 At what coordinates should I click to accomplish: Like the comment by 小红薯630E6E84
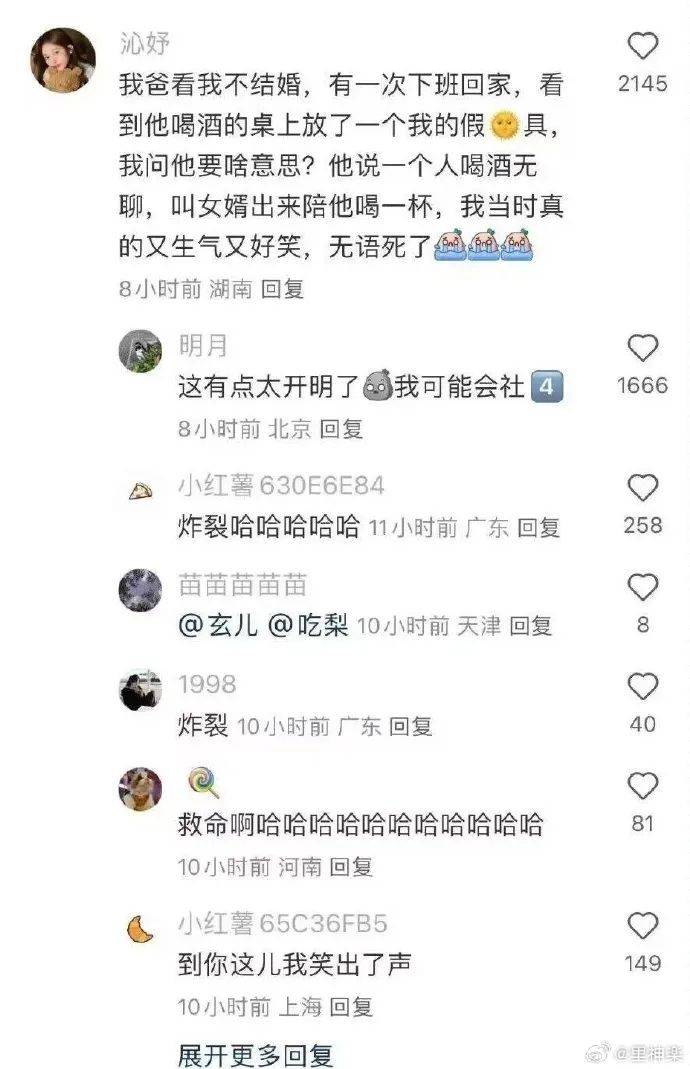click(x=643, y=488)
